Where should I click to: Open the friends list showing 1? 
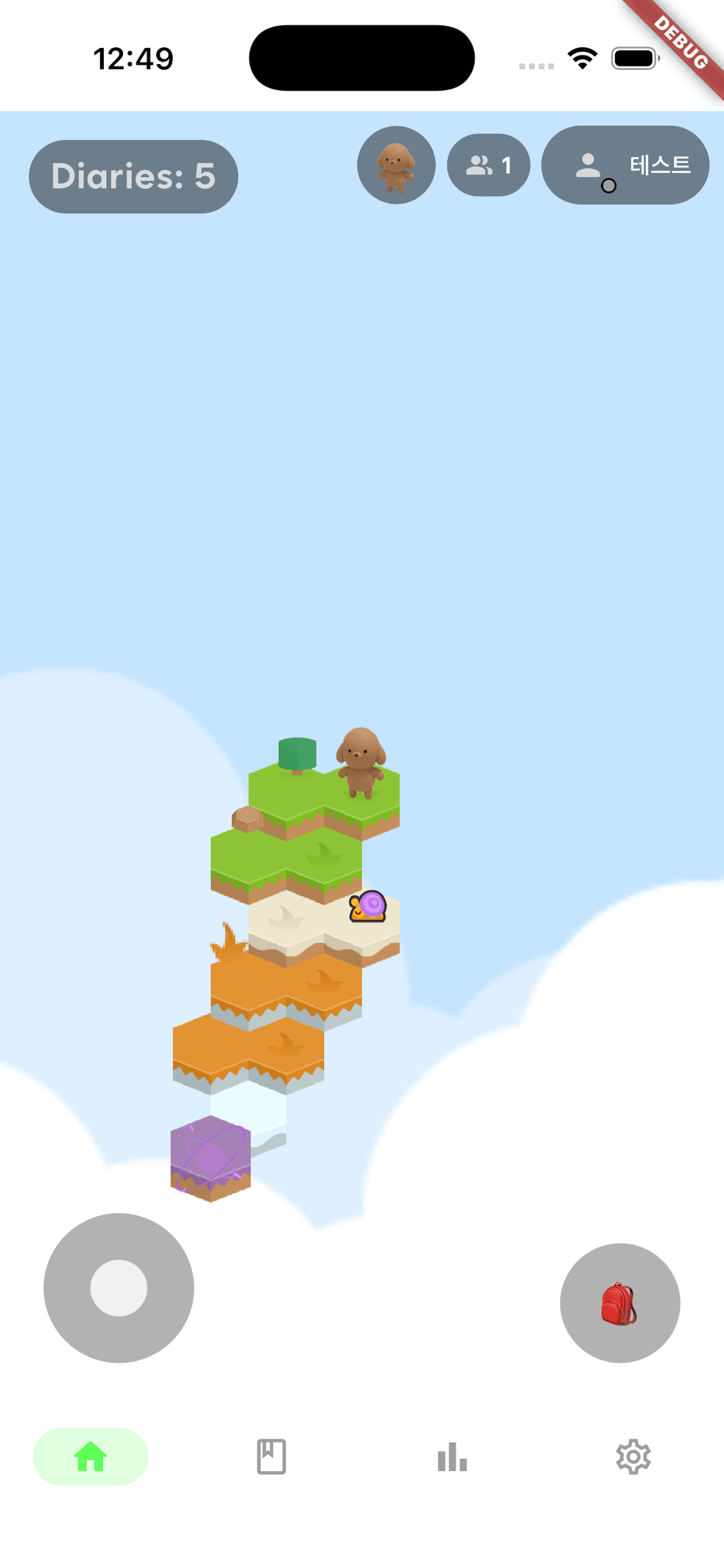pyautogui.click(x=488, y=165)
